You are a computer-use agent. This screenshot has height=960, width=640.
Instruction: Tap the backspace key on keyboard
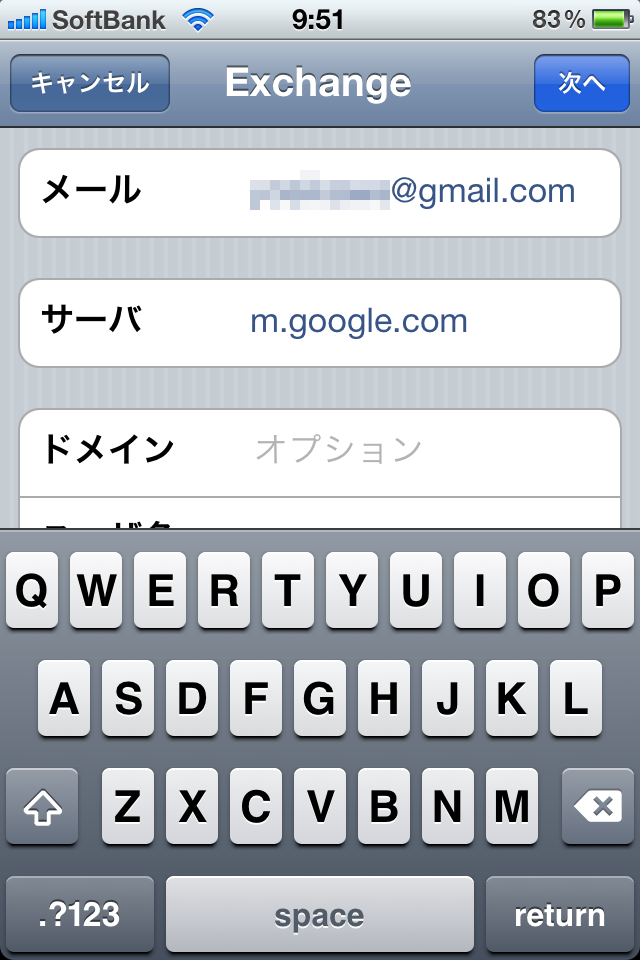(598, 806)
